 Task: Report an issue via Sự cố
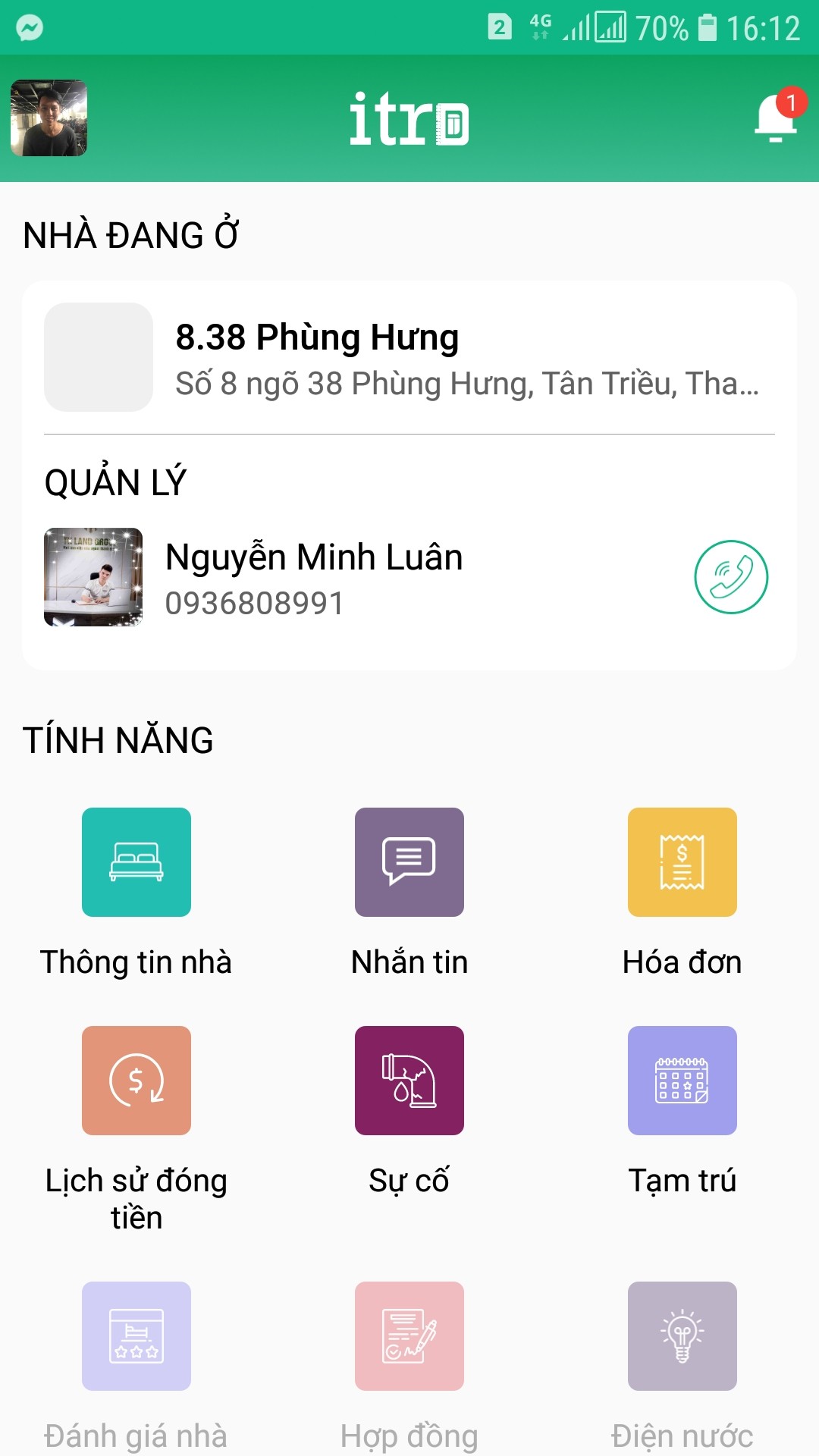(x=409, y=1081)
